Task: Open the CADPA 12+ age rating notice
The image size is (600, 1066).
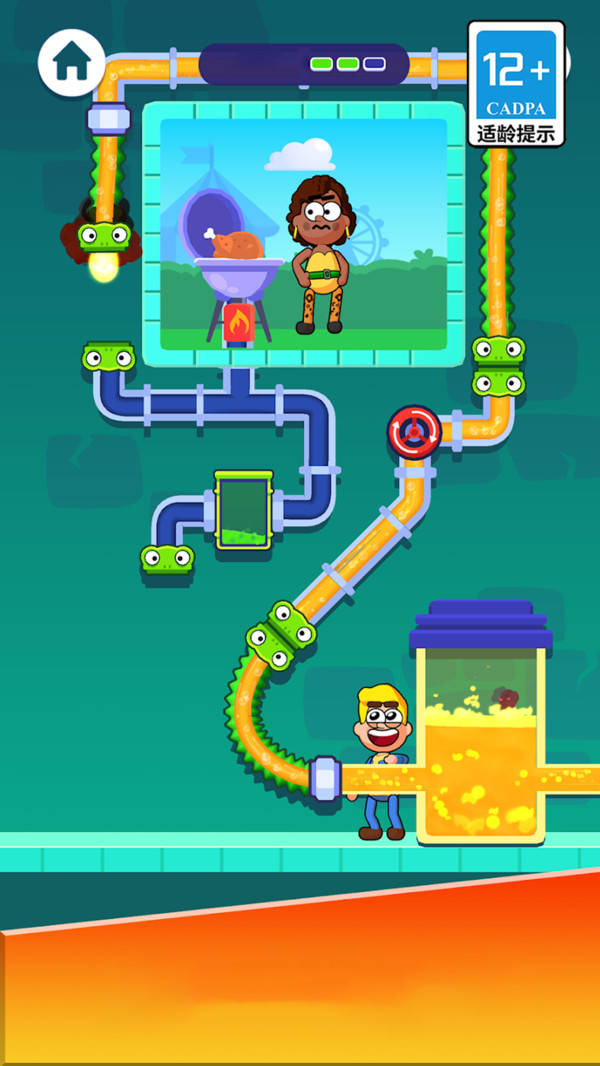Action: click(x=516, y=84)
